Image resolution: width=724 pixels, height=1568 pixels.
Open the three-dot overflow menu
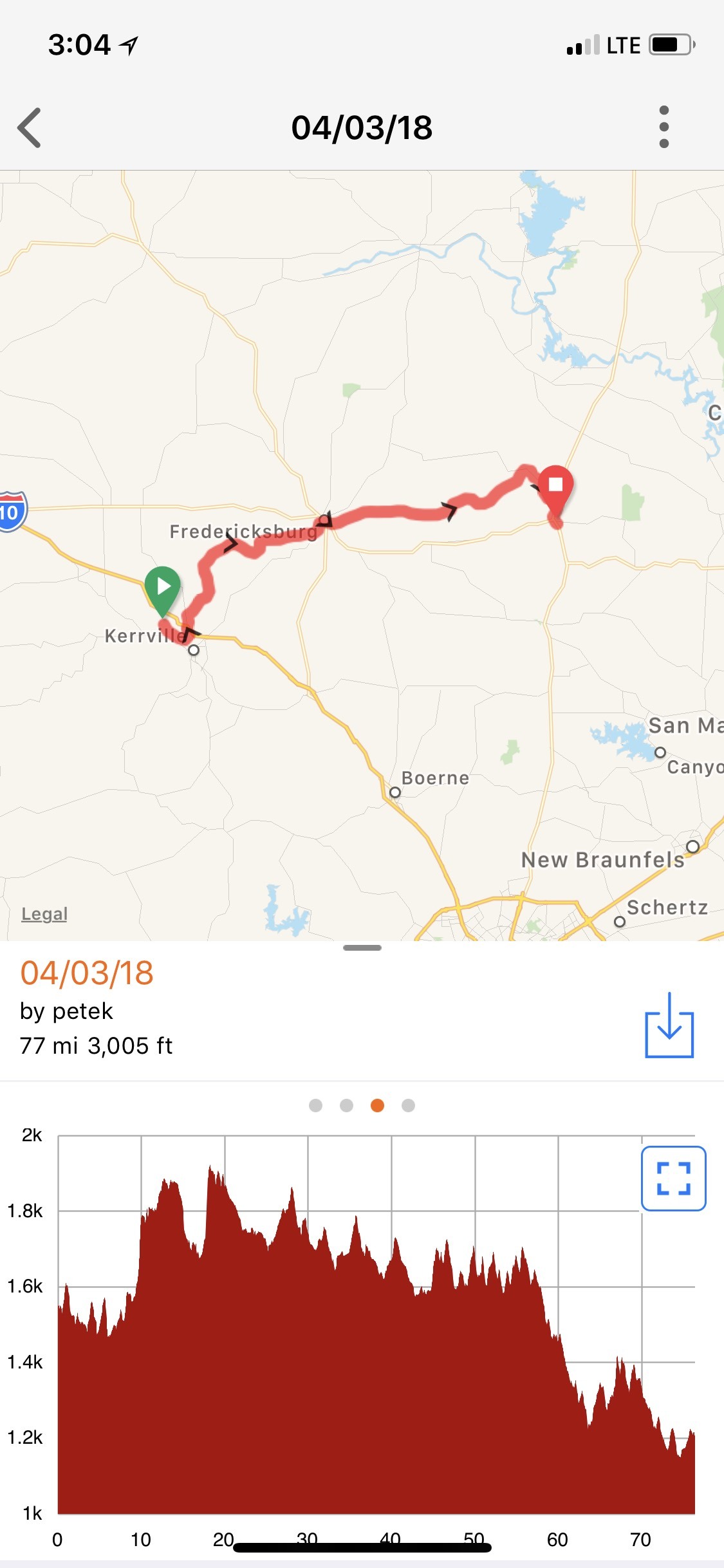(664, 127)
